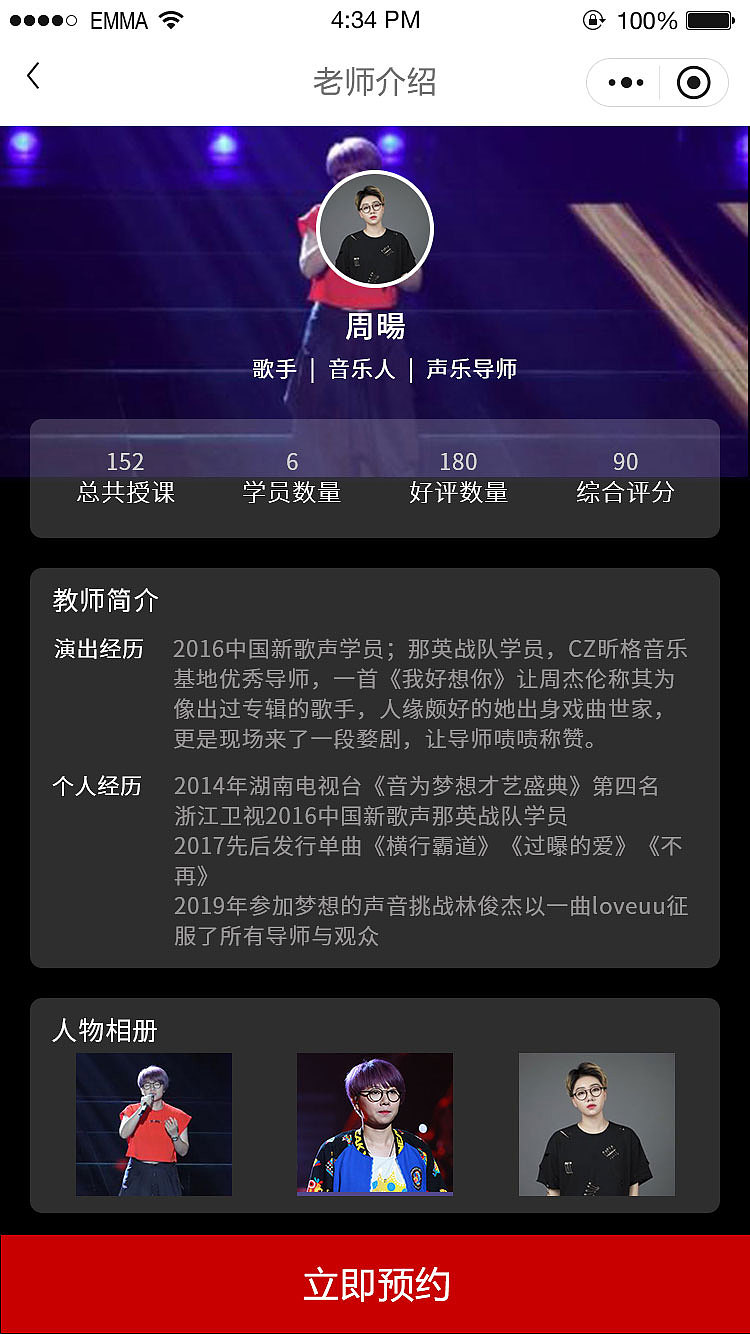Tap the 立即预约 button to book now
This screenshot has height=1334, width=750.
click(x=375, y=1284)
